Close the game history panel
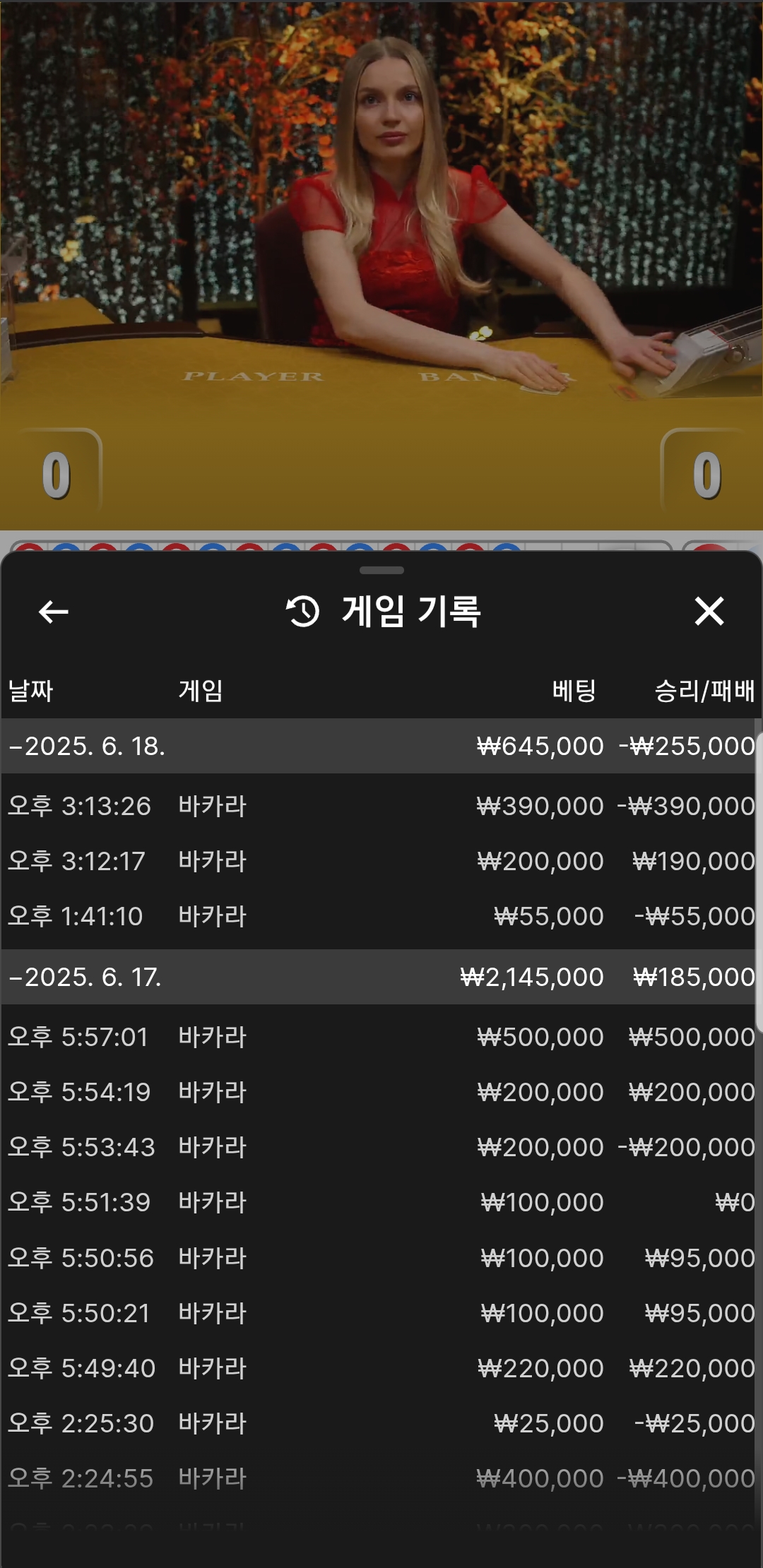 click(x=709, y=612)
